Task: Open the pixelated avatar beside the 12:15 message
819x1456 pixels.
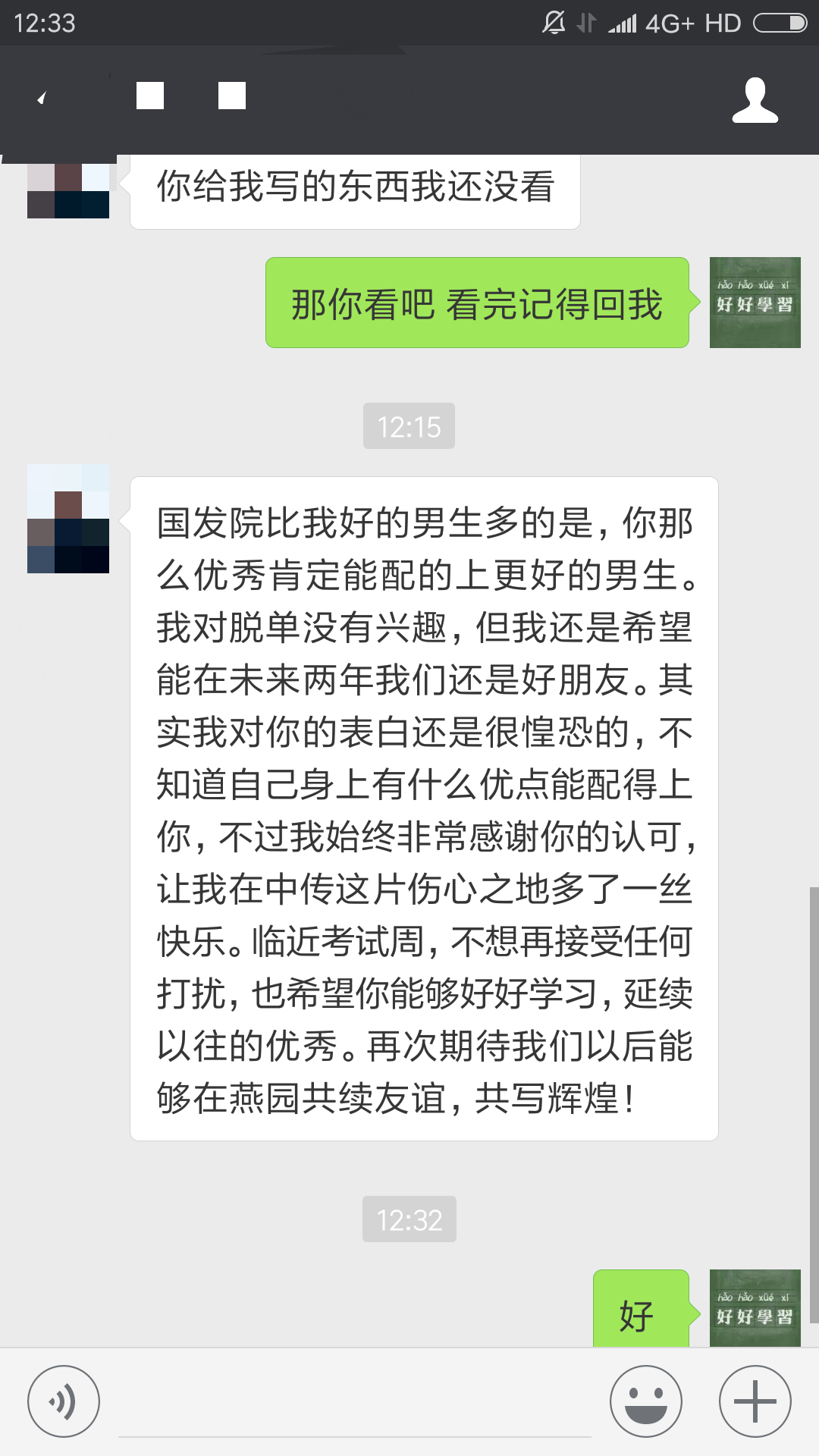Action: tap(68, 519)
